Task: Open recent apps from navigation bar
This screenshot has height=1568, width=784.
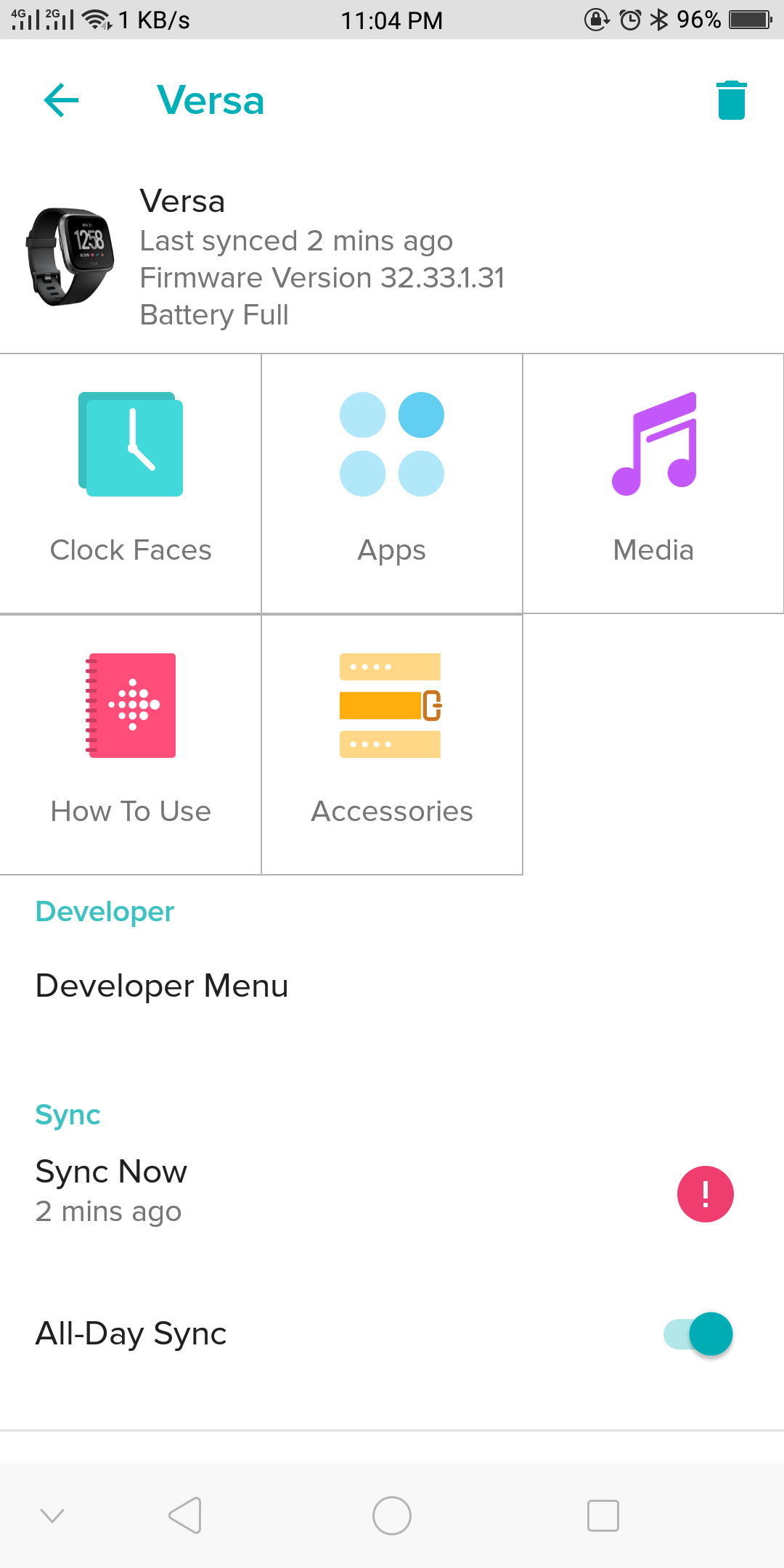Action: click(603, 1516)
